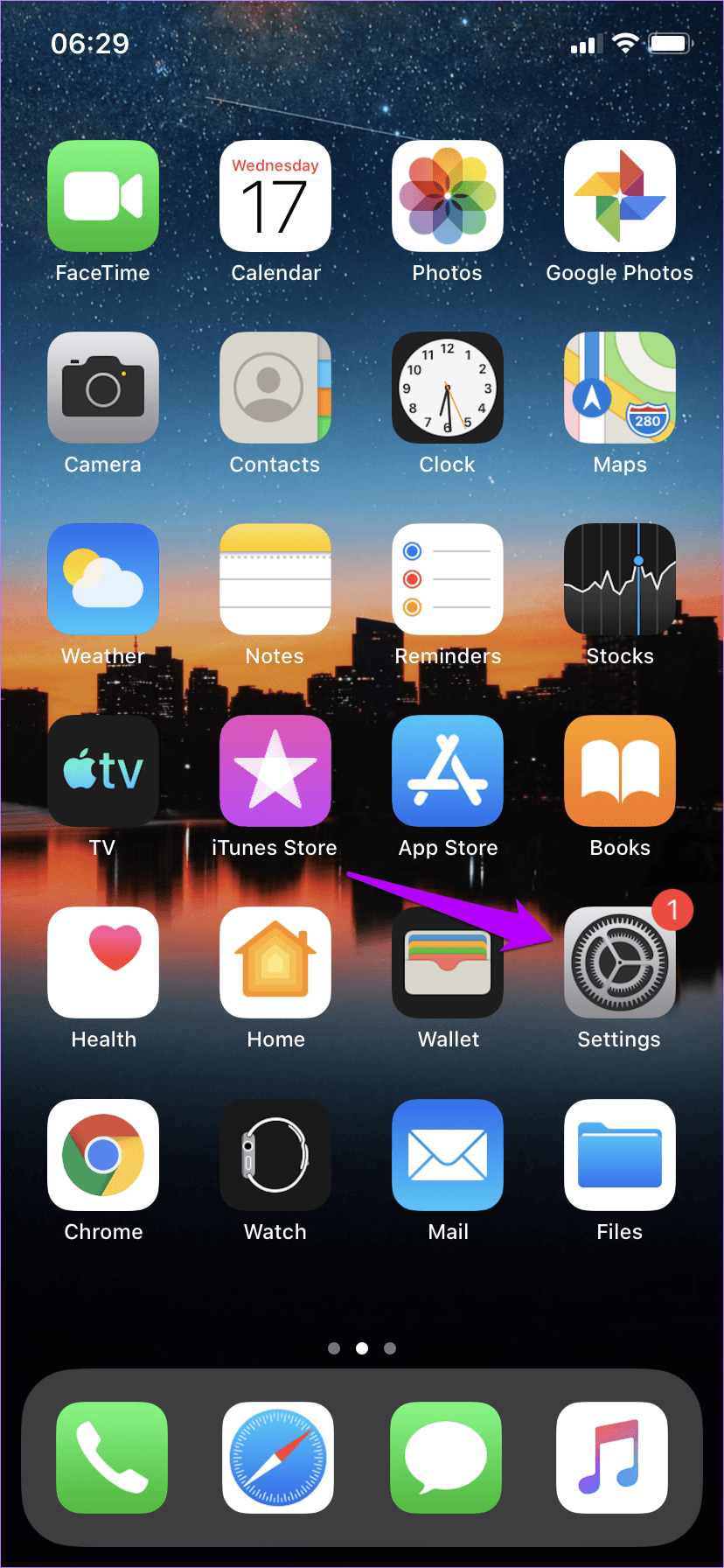The height and width of the screenshot is (1568, 724).
Task: Launch the App Store
Action: [x=448, y=771]
